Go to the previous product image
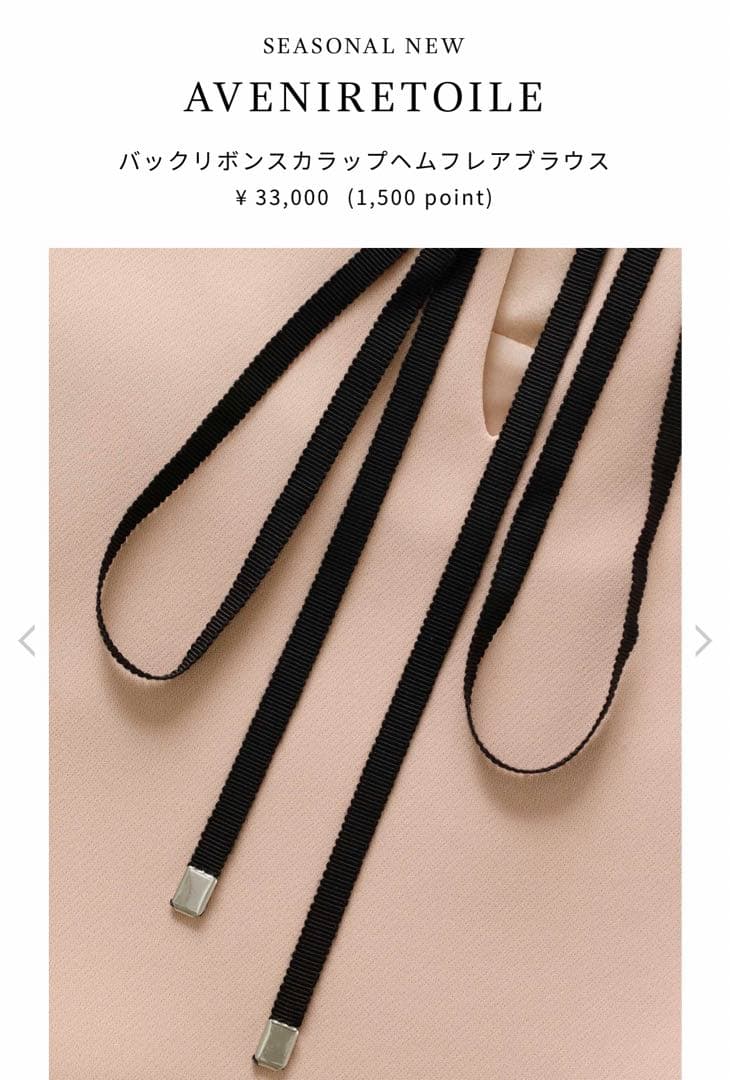The image size is (730, 1080). click(27, 641)
